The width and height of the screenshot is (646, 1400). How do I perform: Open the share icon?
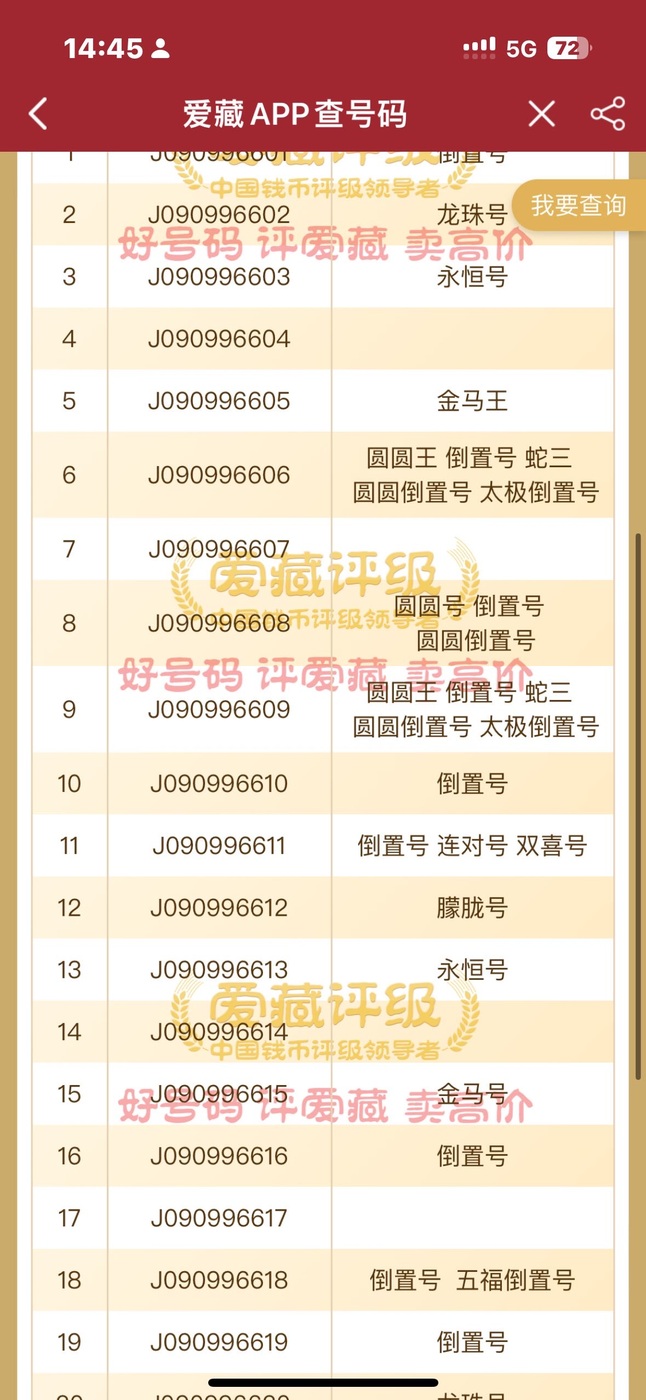pos(608,114)
